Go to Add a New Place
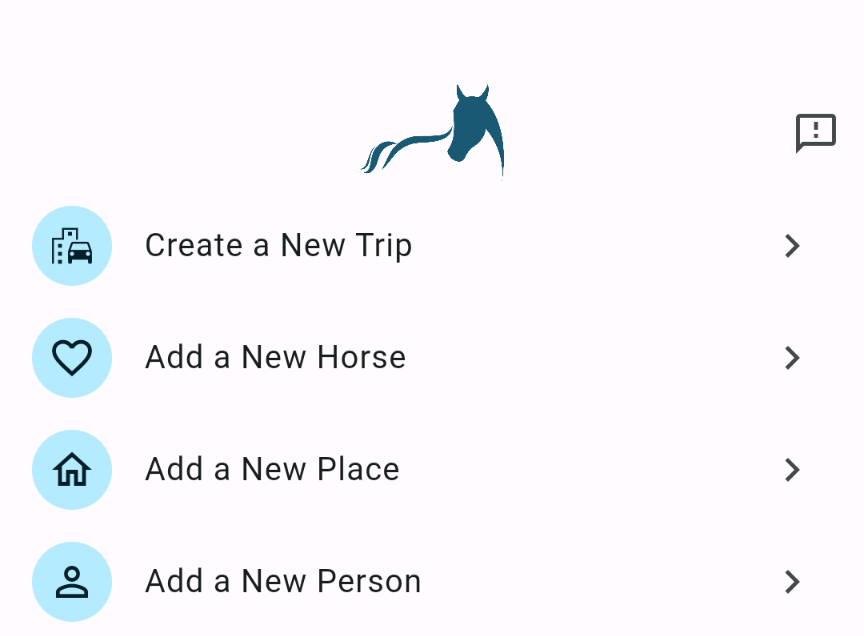Image resolution: width=864 pixels, height=636 pixels. coord(272,470)
